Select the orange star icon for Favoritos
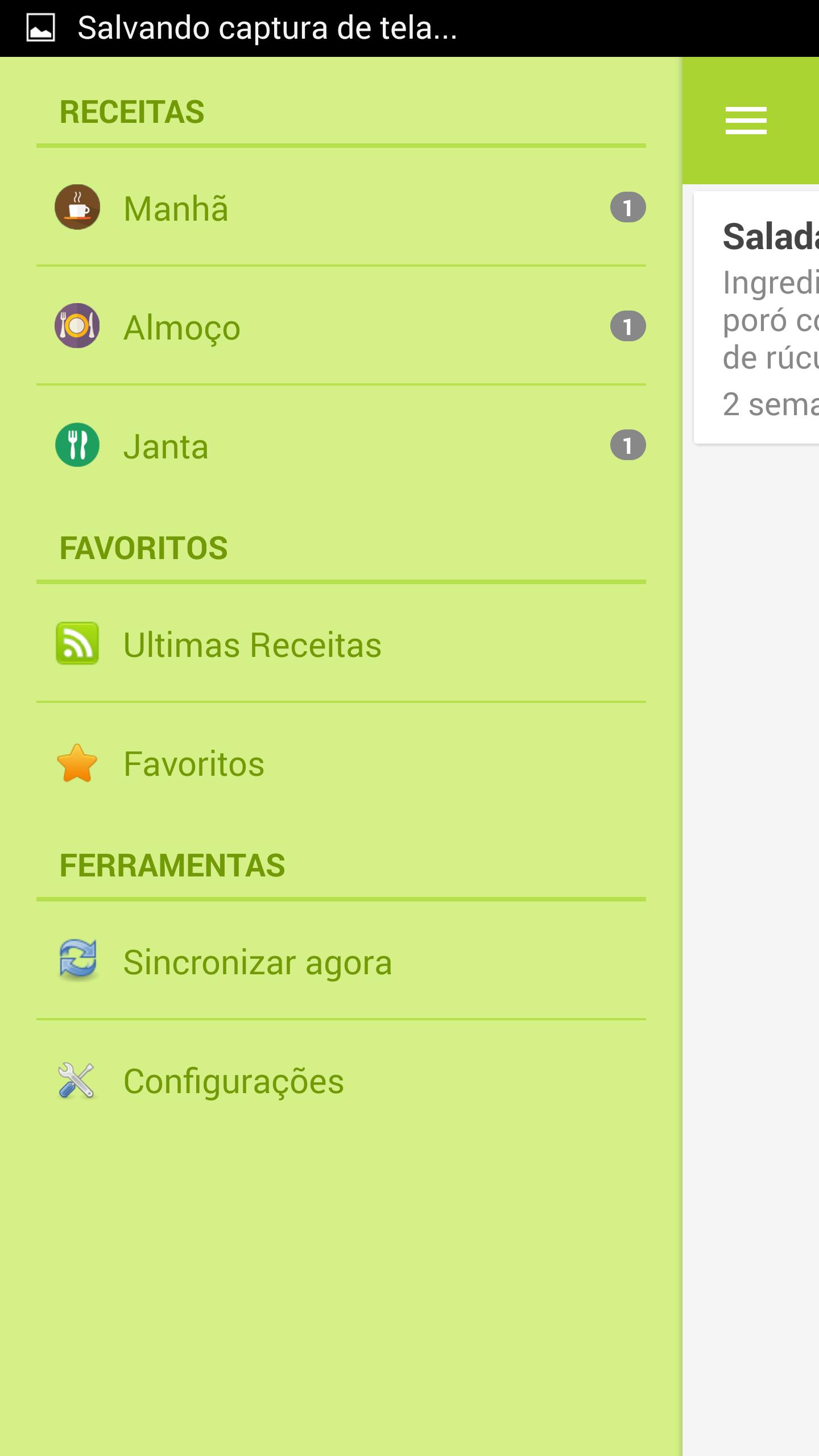This screenshot has height=1456, width=819. (77, 764)
